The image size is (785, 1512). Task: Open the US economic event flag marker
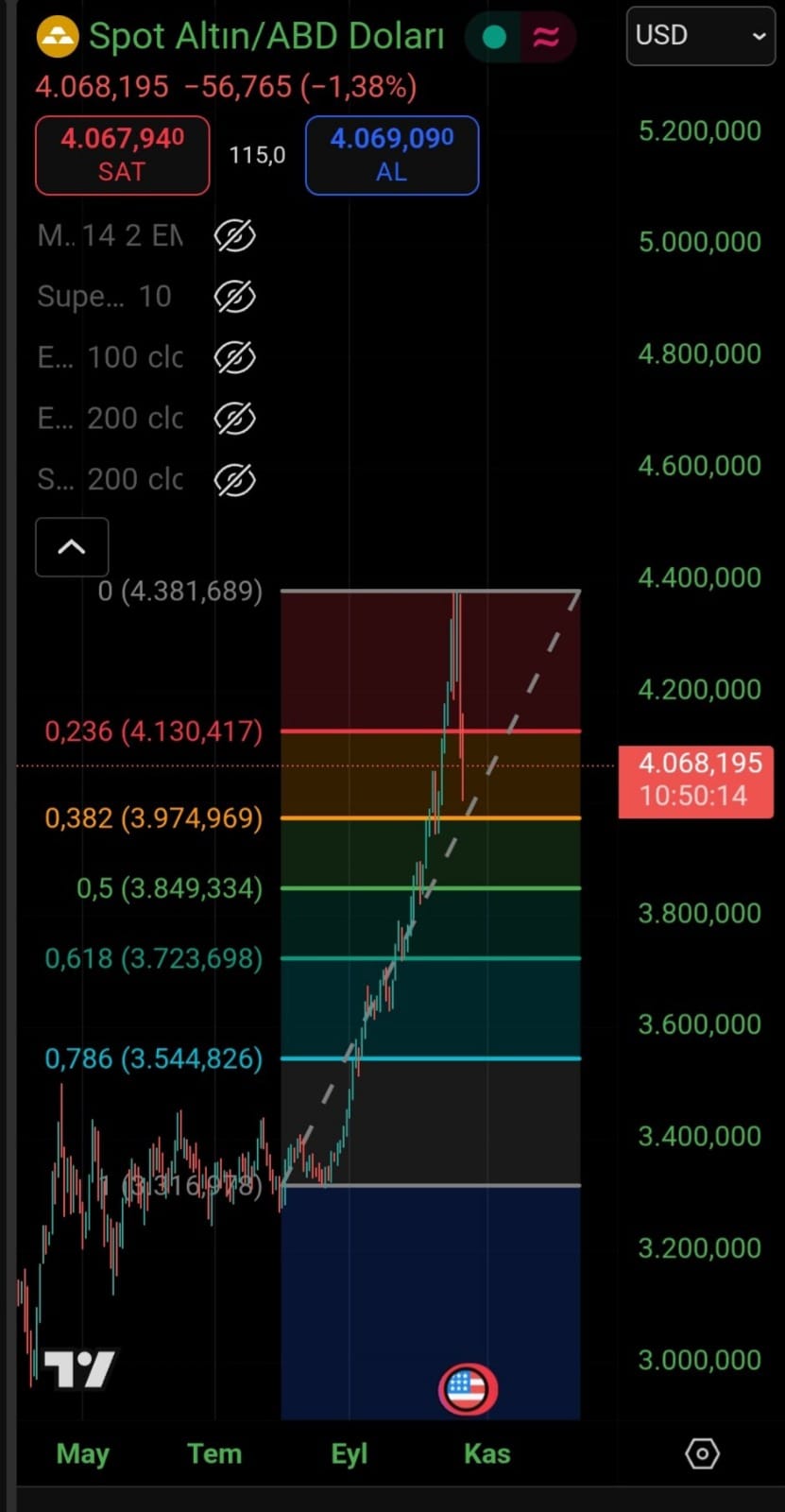[467, 1389]
